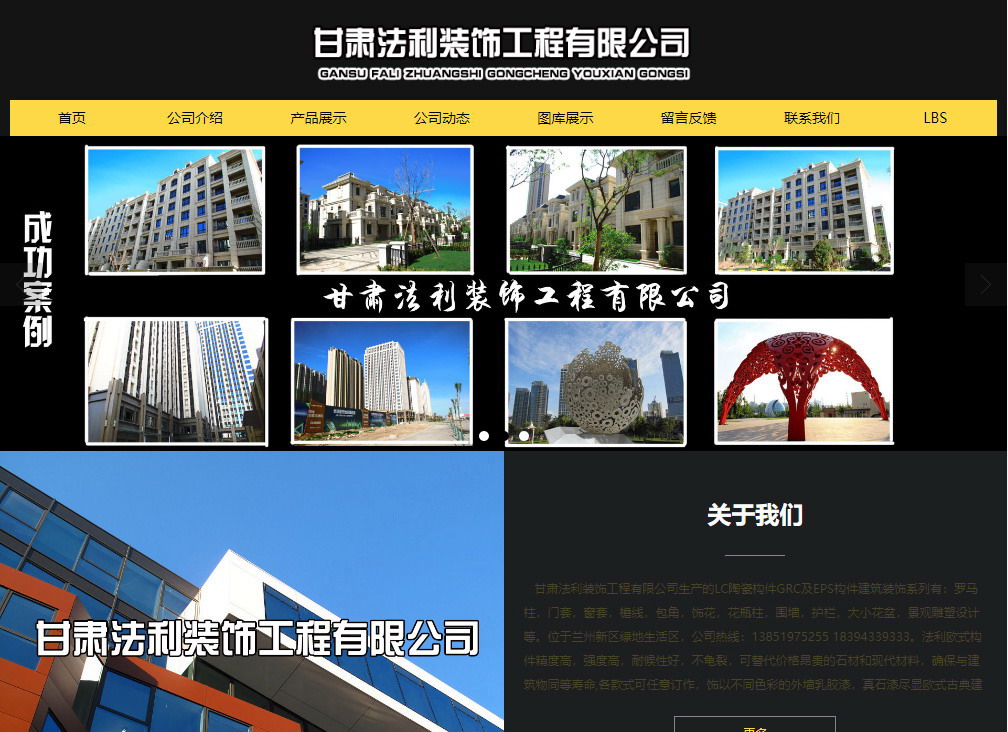Open the 产品展示 section

(x=318, y=118)
